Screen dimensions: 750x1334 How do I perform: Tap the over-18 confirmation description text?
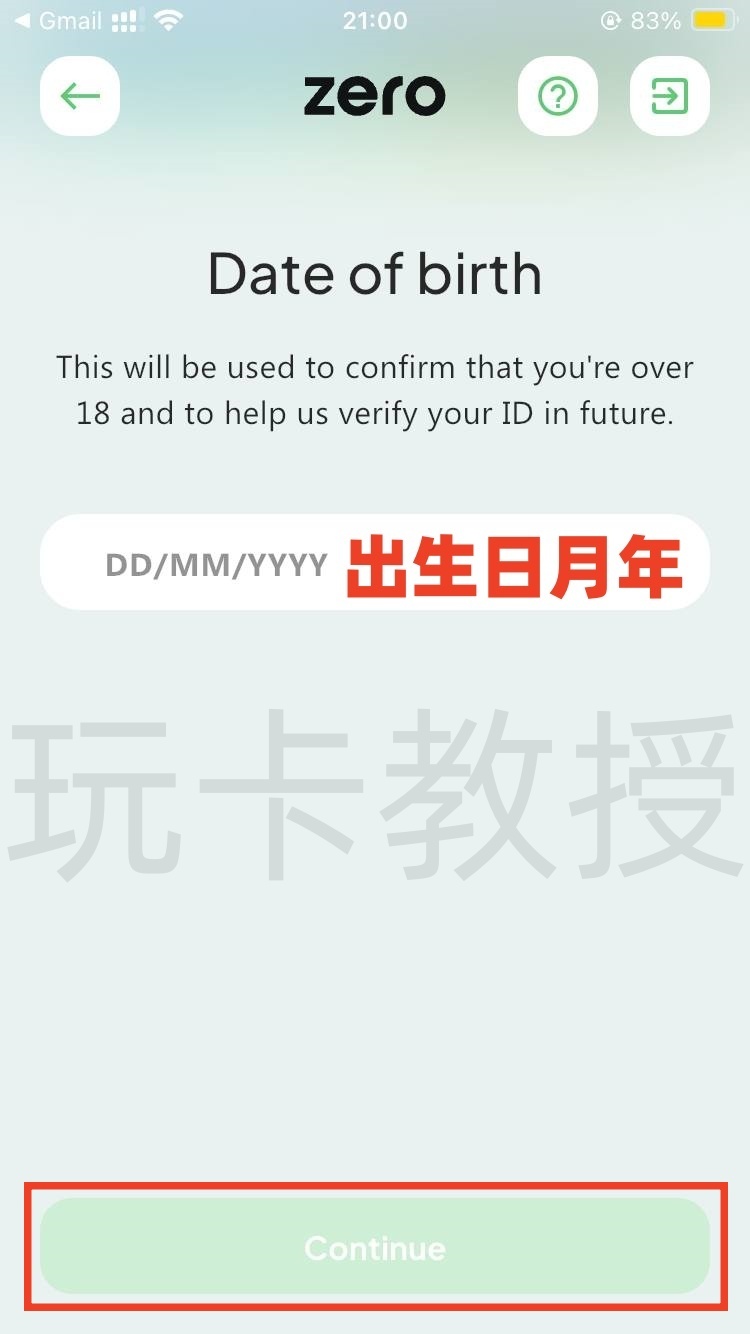[x=375, y=390]
